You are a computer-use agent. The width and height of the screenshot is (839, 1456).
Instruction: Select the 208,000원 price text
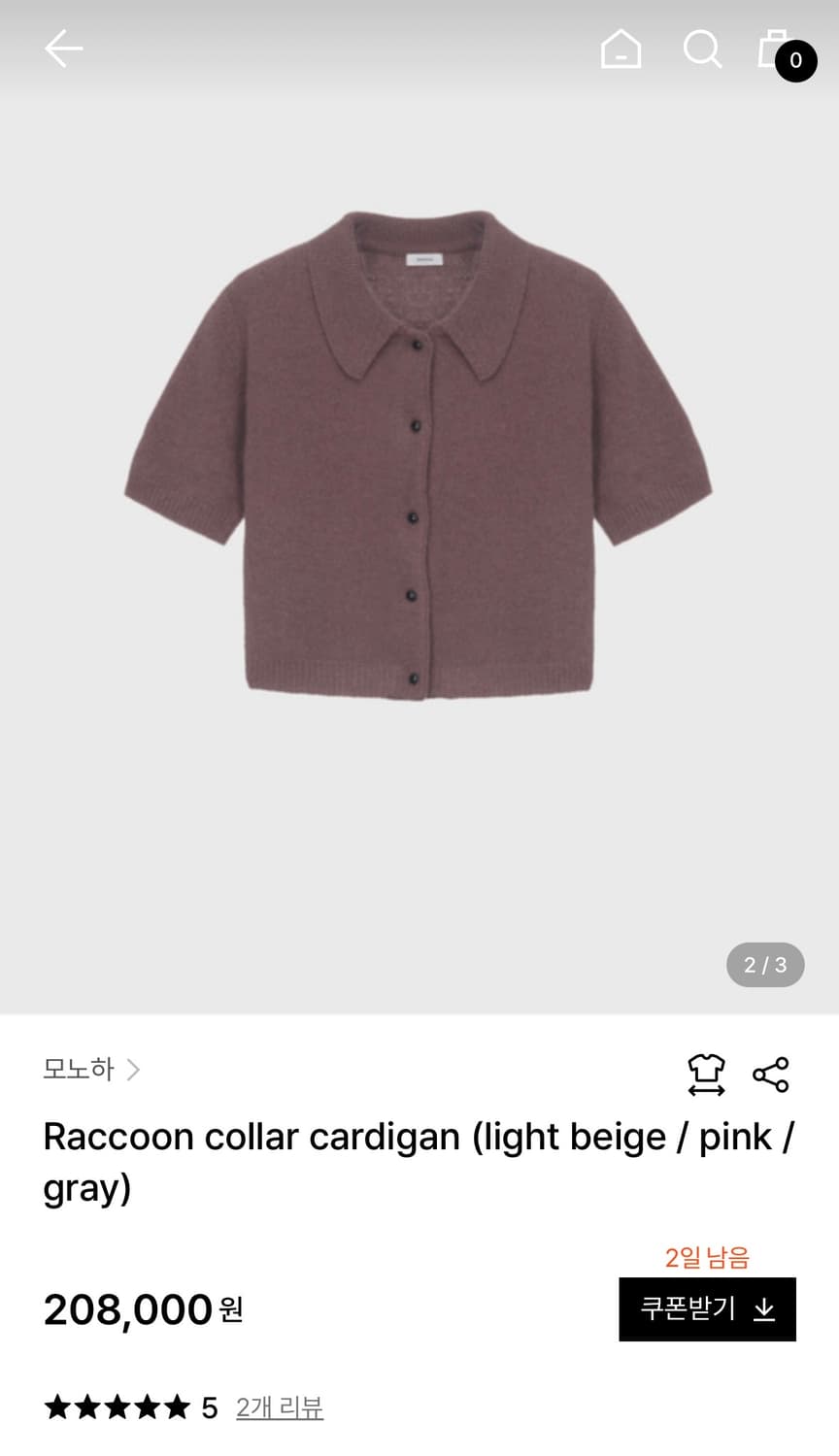pyautogui.click(x=142, y=1309)
